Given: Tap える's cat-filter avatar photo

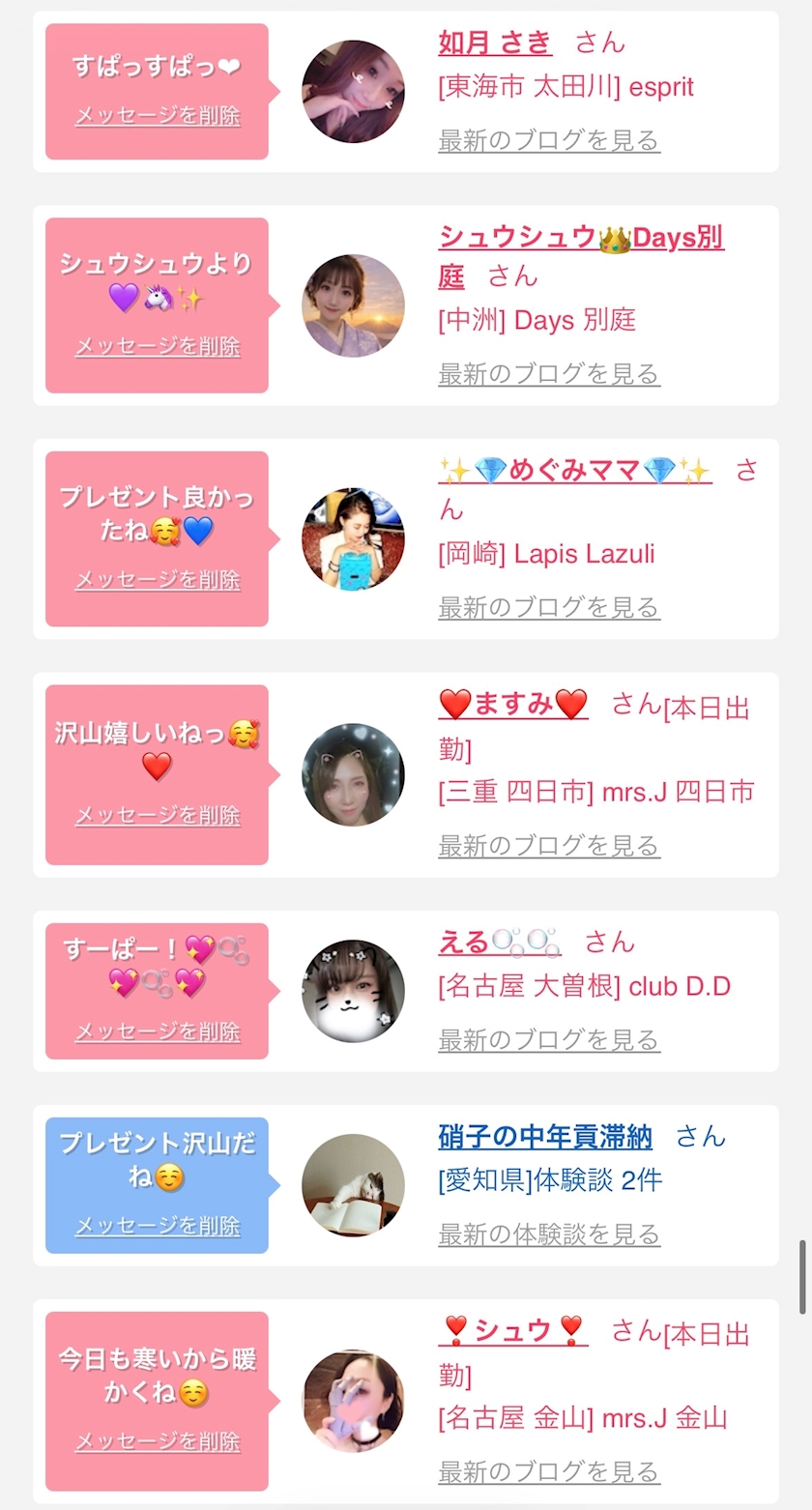Looking at the screenshot, I should (353, 991).
